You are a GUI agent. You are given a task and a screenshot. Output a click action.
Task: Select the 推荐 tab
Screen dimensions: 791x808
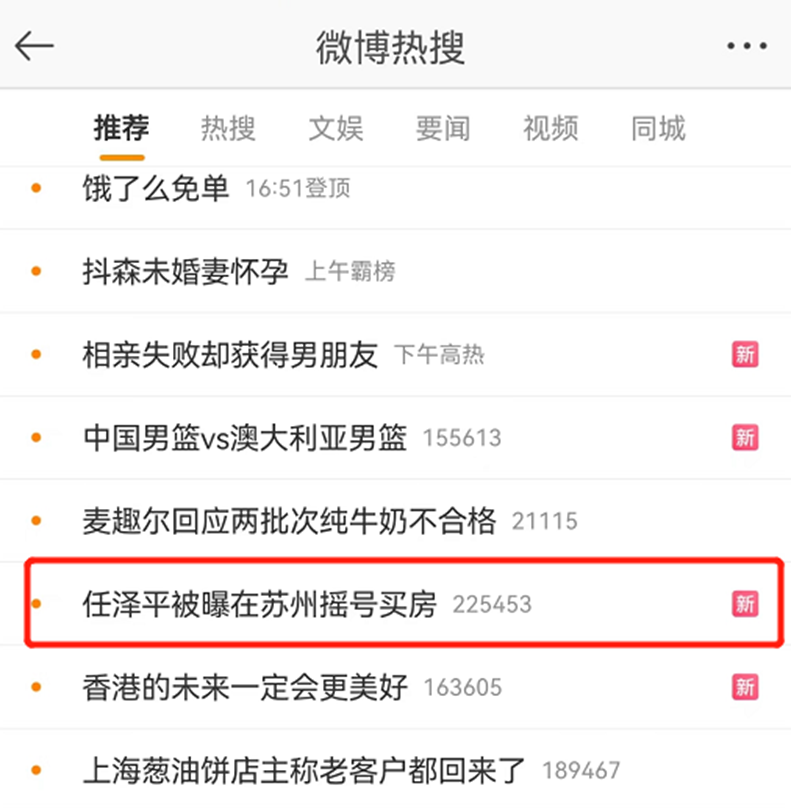[x=121, y=128]
